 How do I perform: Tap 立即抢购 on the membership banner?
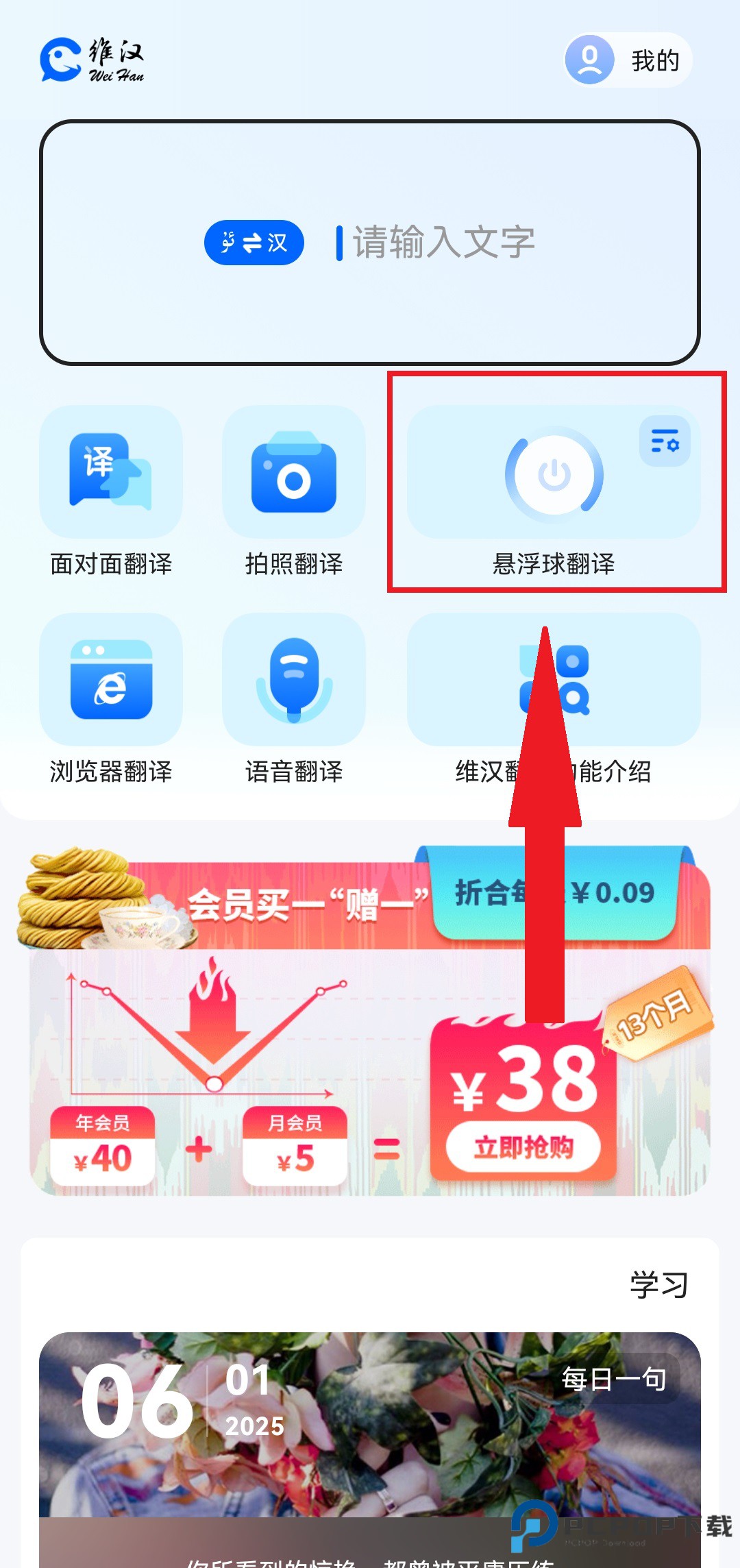coord(523,1147)
